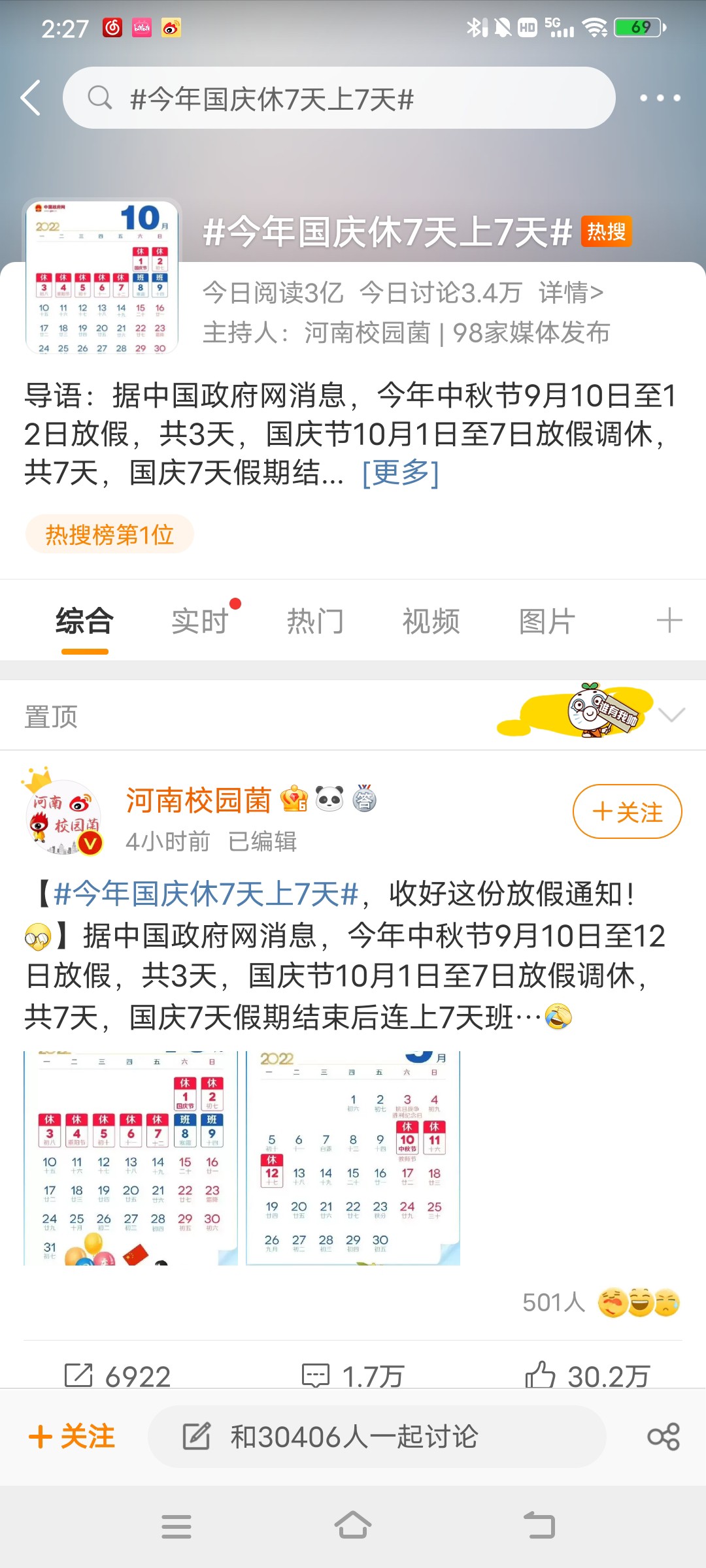
Task: Open the three-dot overflow menu
Action: pyautogui.click(x=660, y=98)
